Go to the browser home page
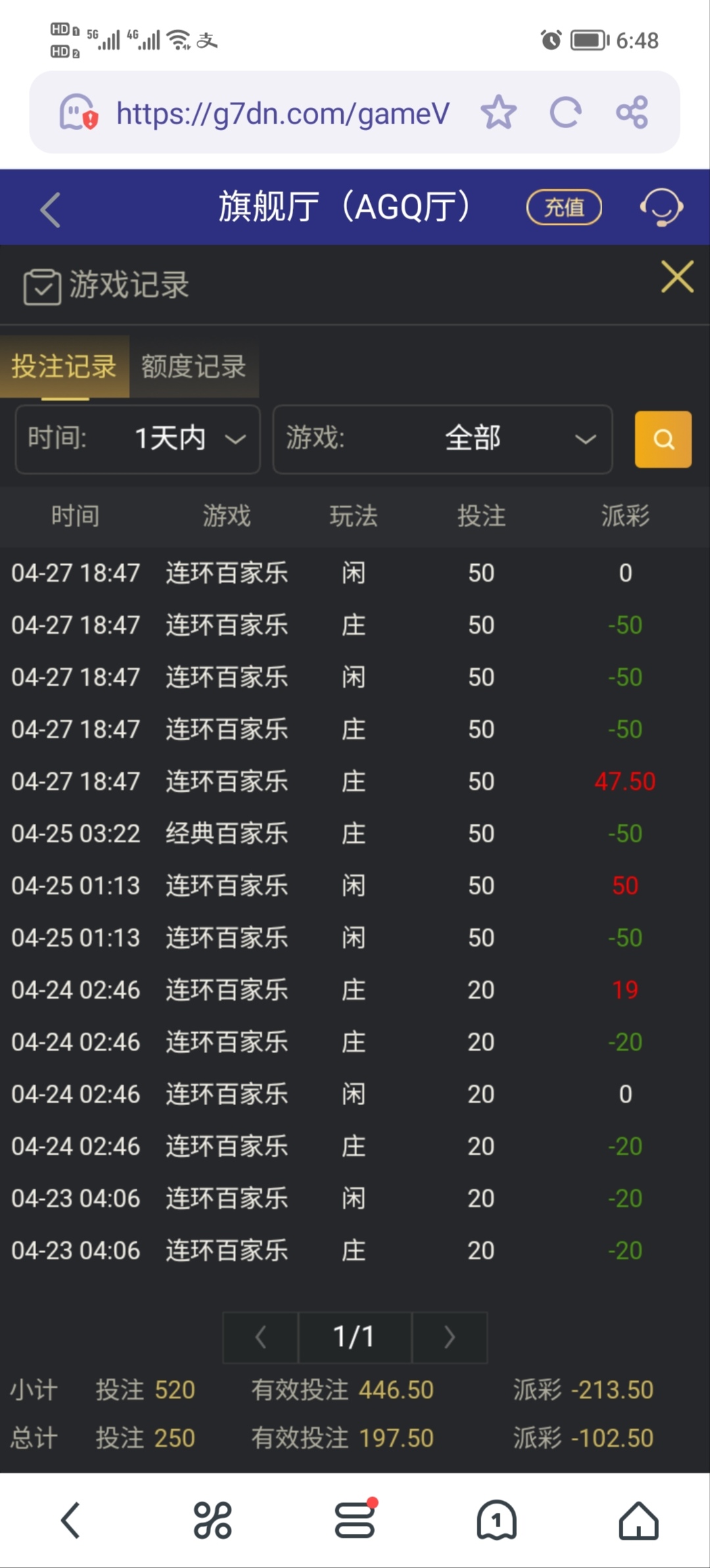 pos(638,1520)
